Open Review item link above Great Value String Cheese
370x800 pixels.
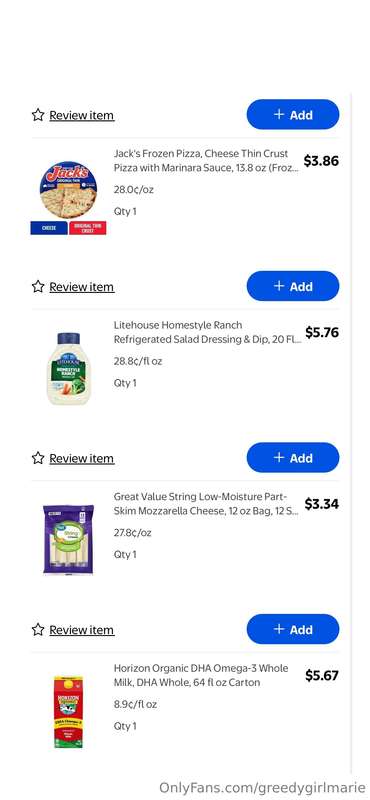[x=81, y=458]
